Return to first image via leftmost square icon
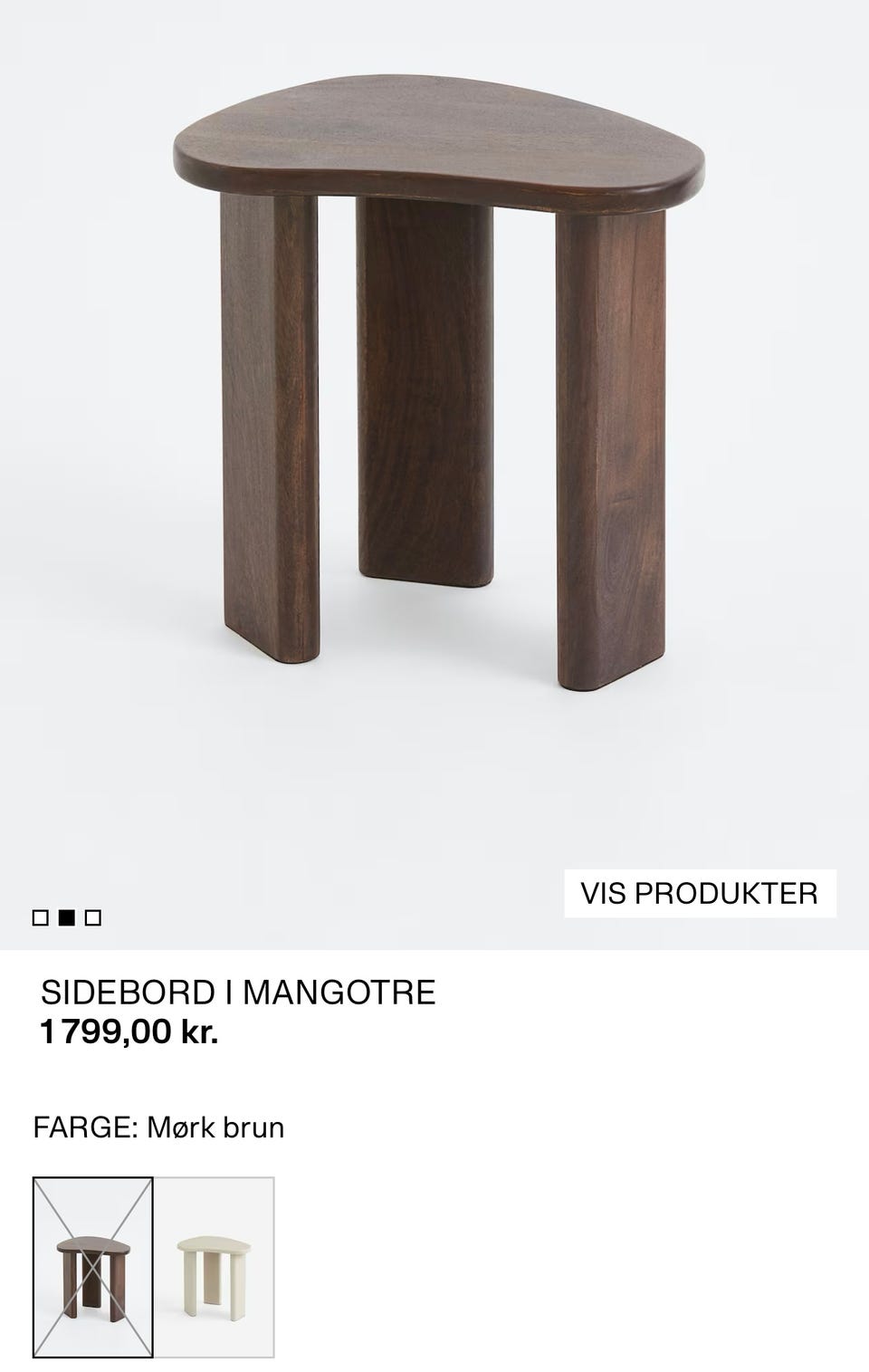869x1372 pixels. tap(39, 917)
